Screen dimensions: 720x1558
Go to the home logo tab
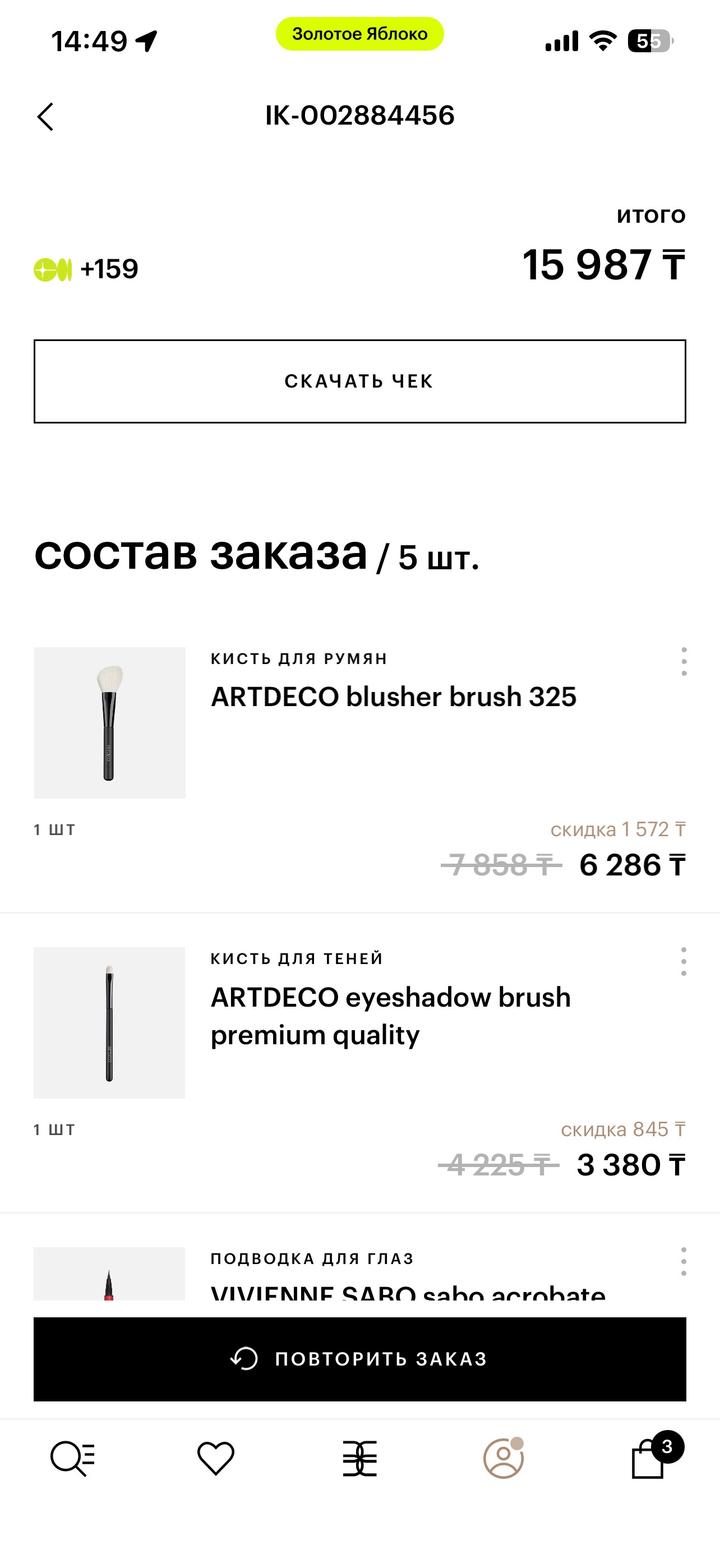pyautogui.click(x=360, y=1459)
